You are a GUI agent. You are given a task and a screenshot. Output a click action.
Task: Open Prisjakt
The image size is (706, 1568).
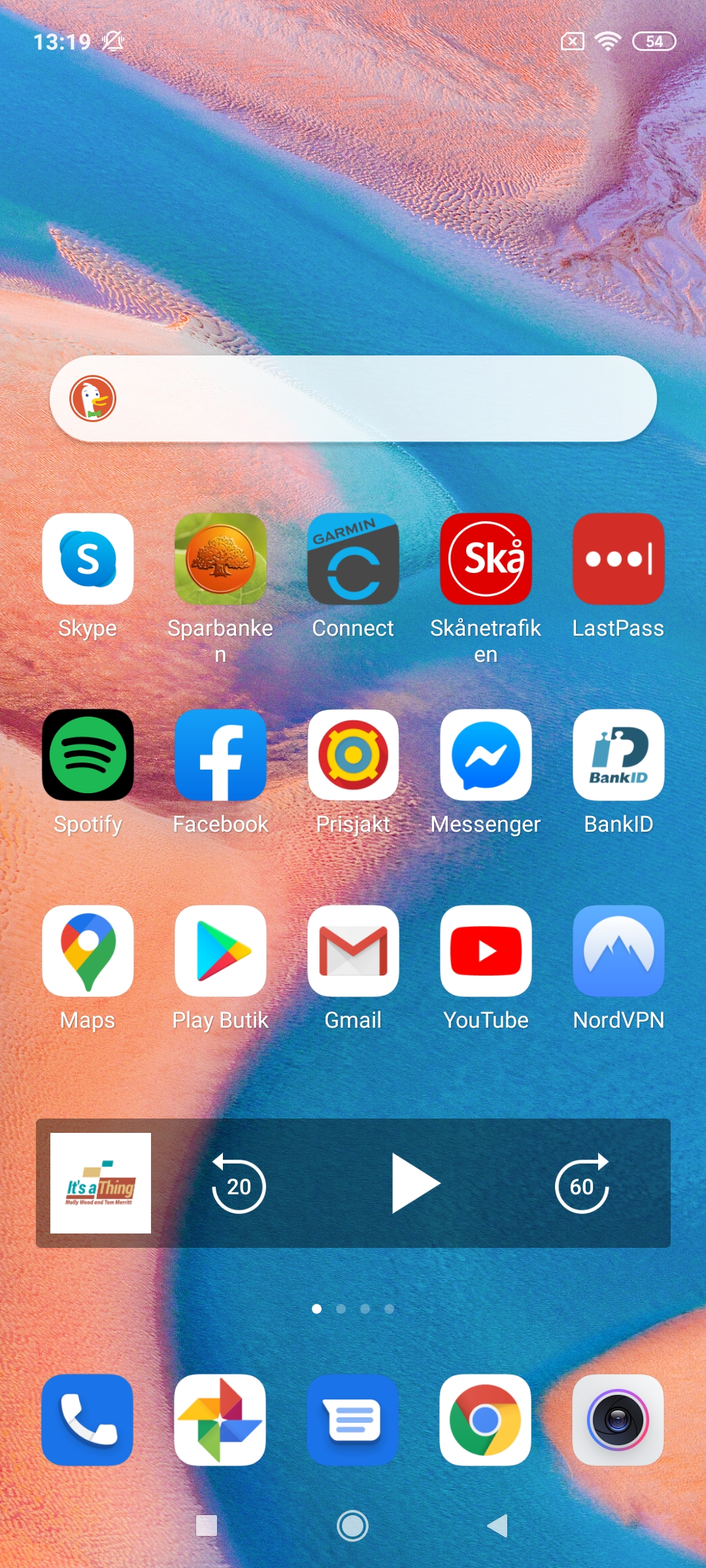pyautogui.click(x=353, y=755)
